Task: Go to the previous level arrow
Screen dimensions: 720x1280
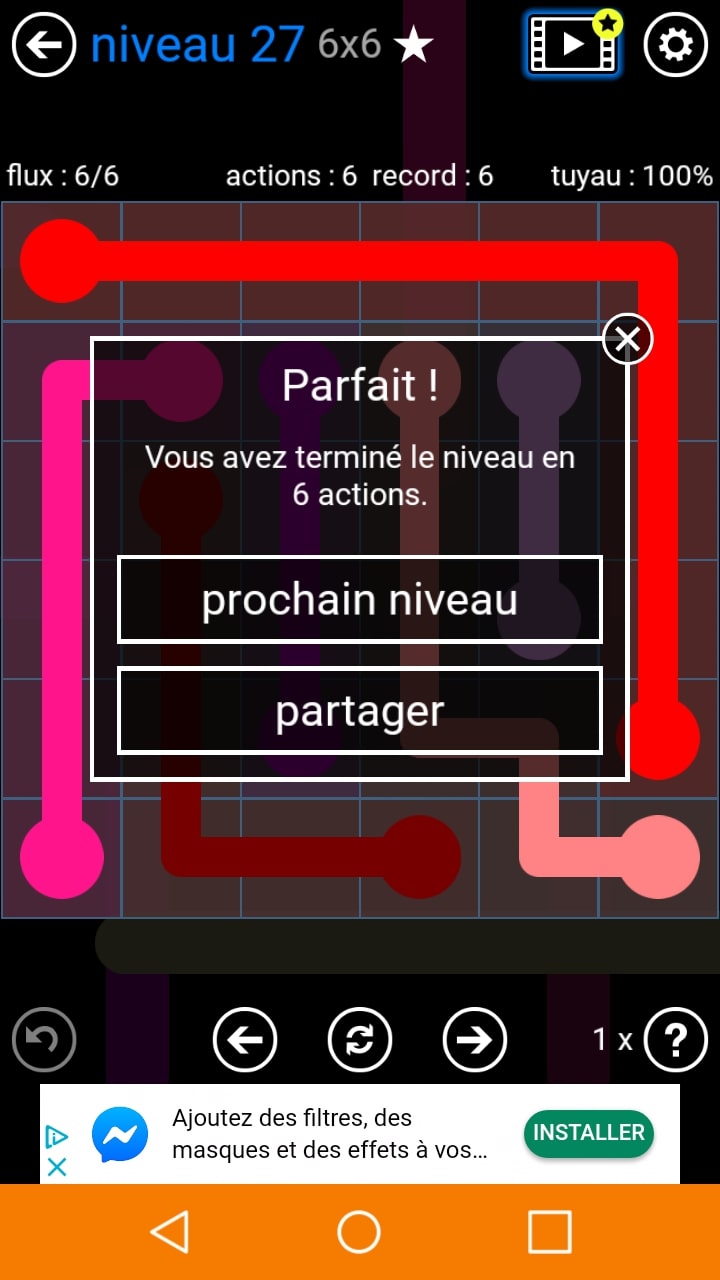Action: point(245,1040)
